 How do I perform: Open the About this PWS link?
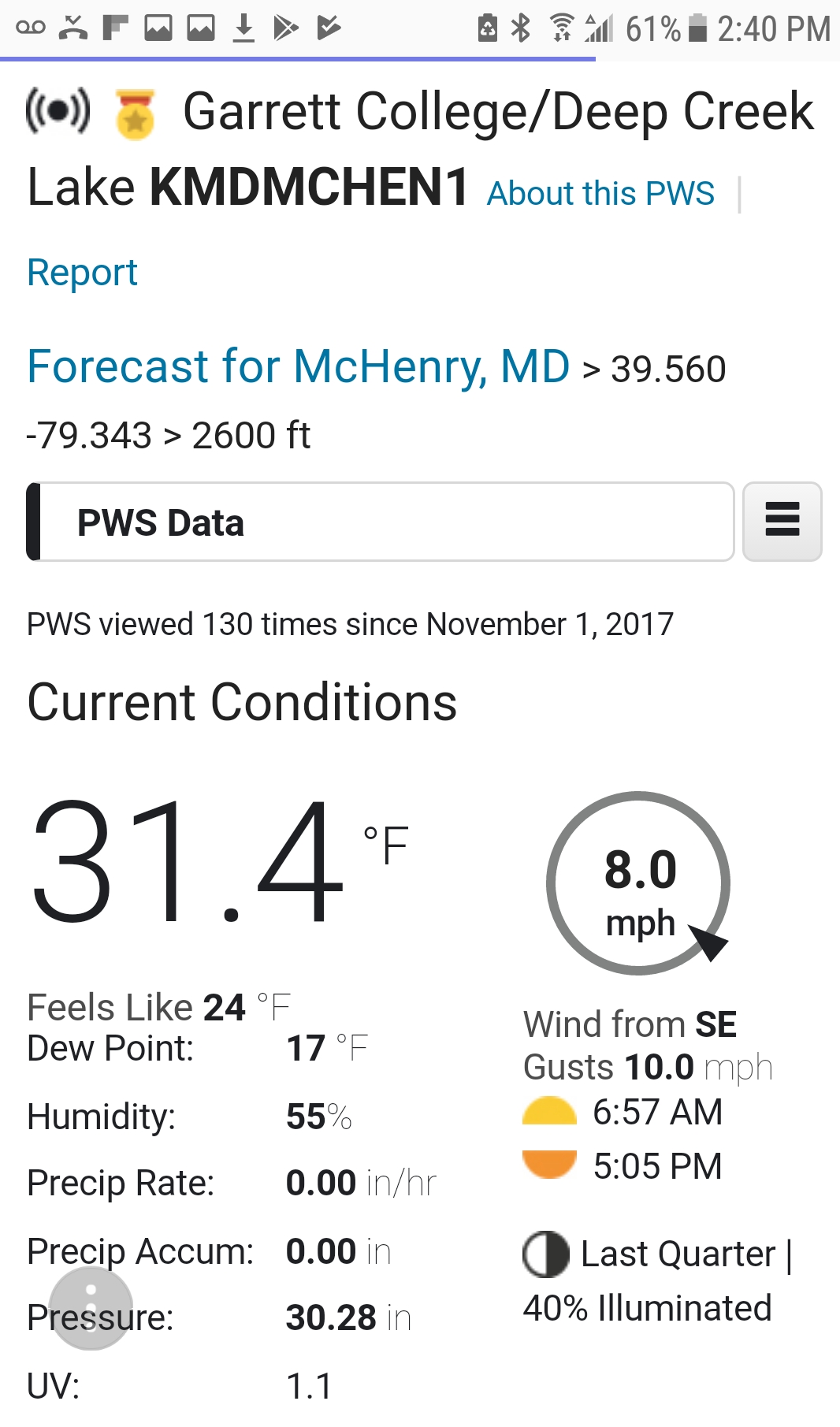600,194
